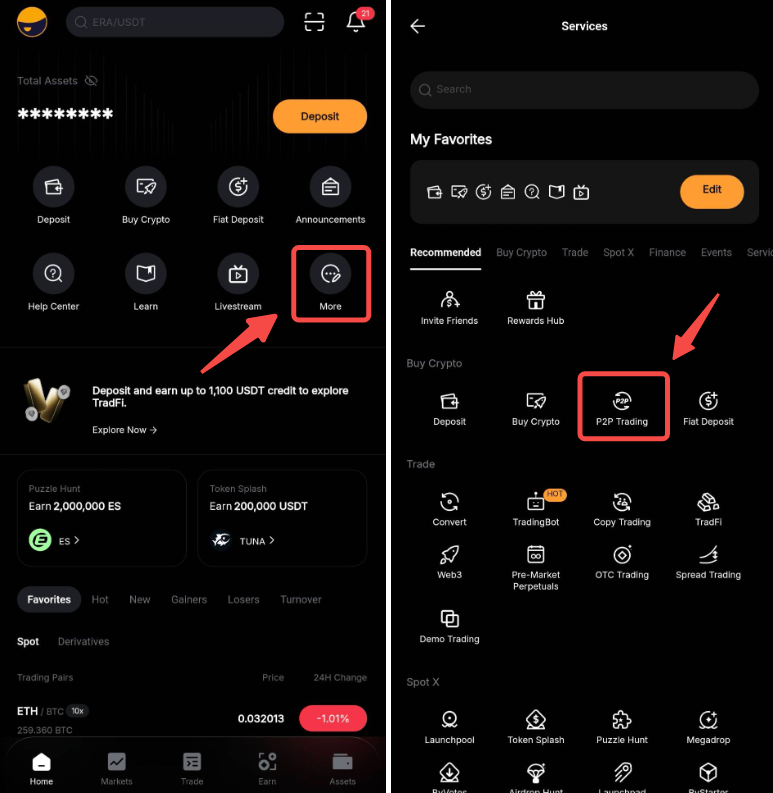Open P2P Trading

pos(622,408)
